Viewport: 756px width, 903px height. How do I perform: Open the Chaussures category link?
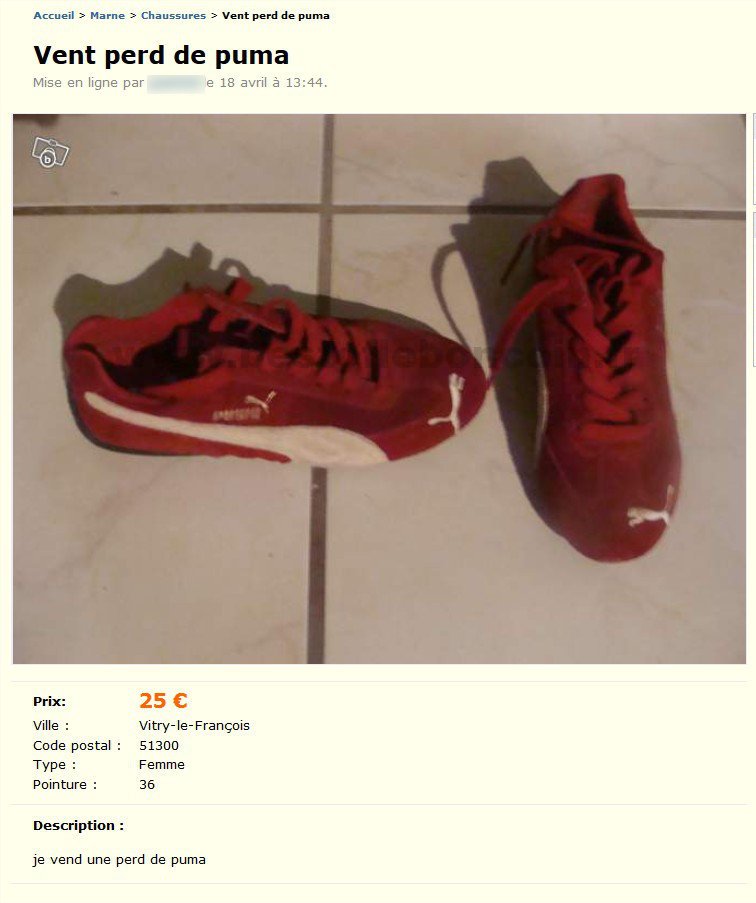click(173, 16)
